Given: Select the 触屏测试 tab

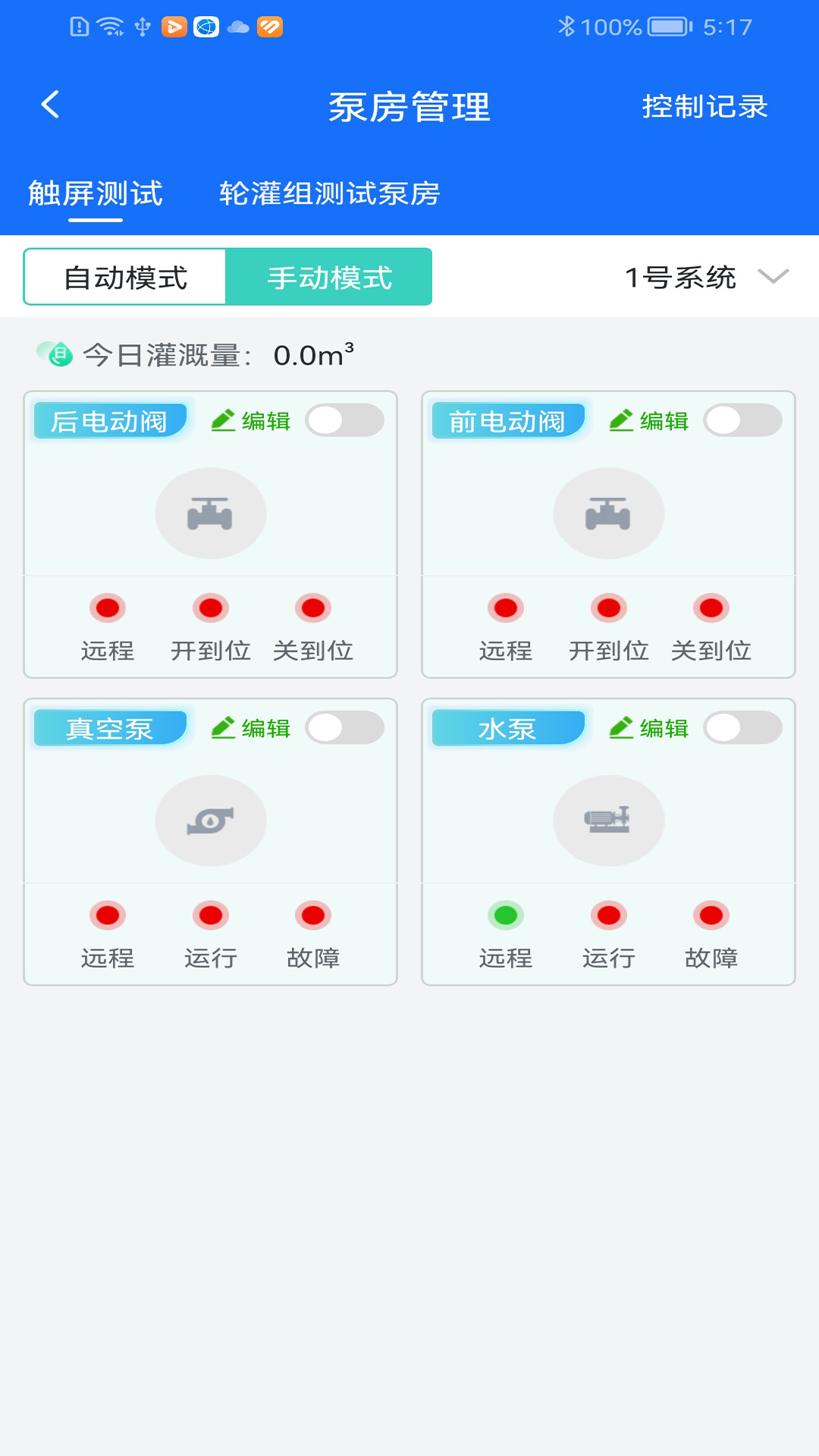Looking at the screenshot, I should 95,193.
